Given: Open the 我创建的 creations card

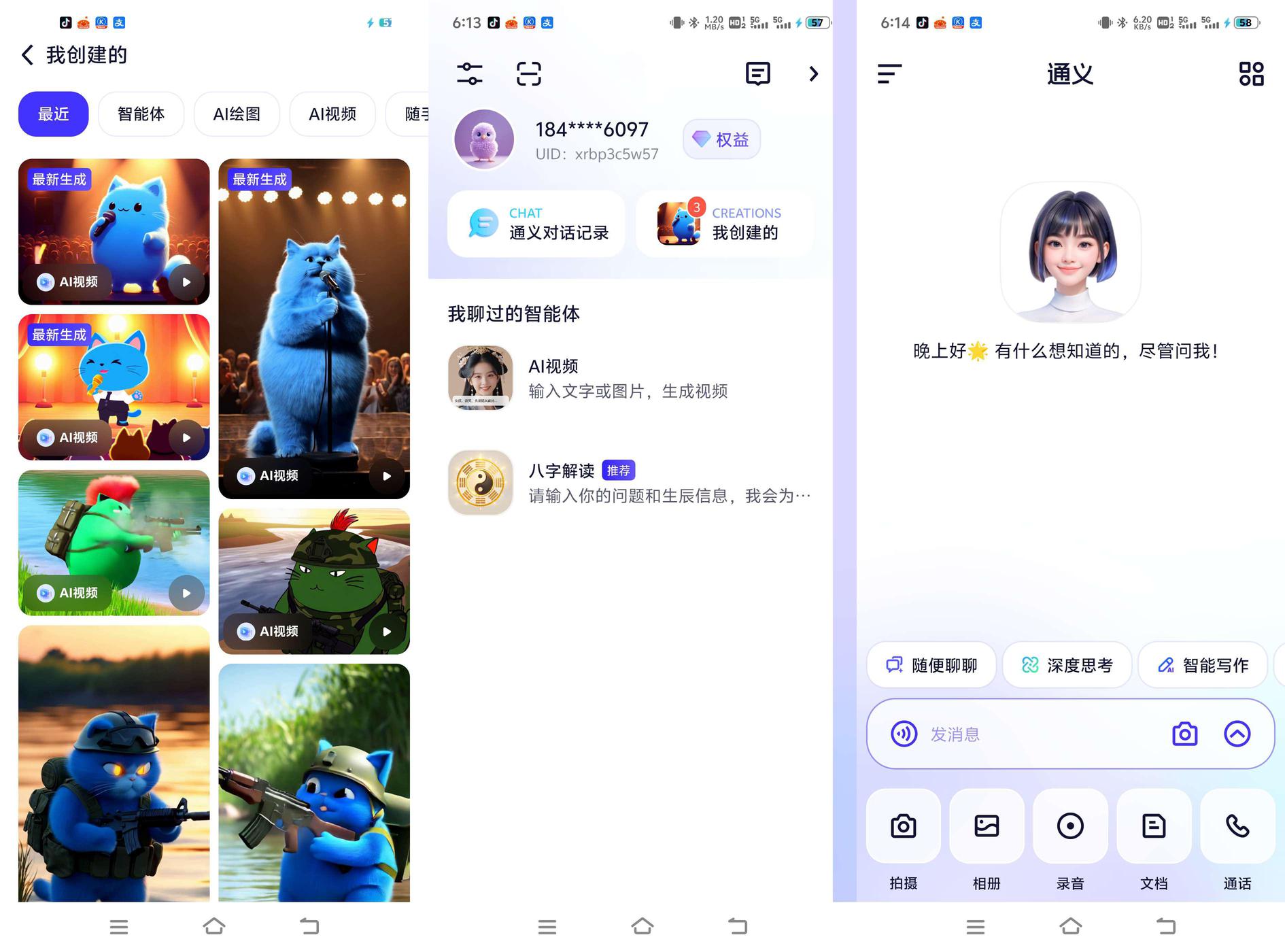Looking at the screenshot, I should click(x=724, y=224).
